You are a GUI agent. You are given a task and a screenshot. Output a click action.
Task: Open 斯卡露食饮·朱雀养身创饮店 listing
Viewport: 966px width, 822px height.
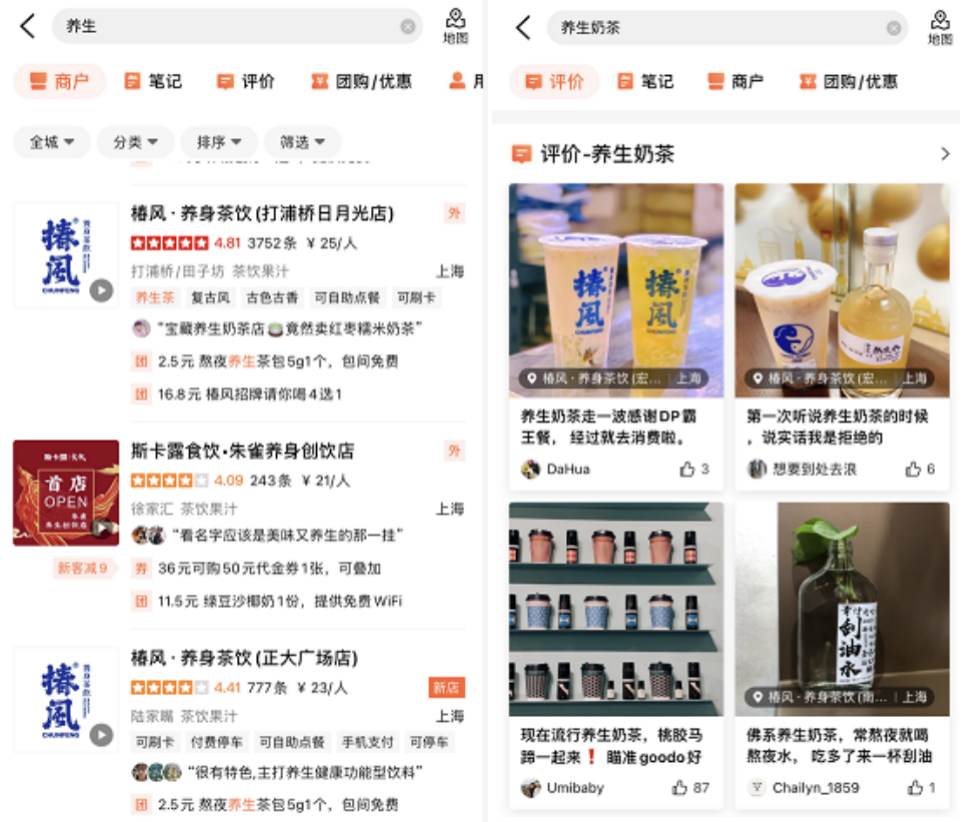[243, 451]
